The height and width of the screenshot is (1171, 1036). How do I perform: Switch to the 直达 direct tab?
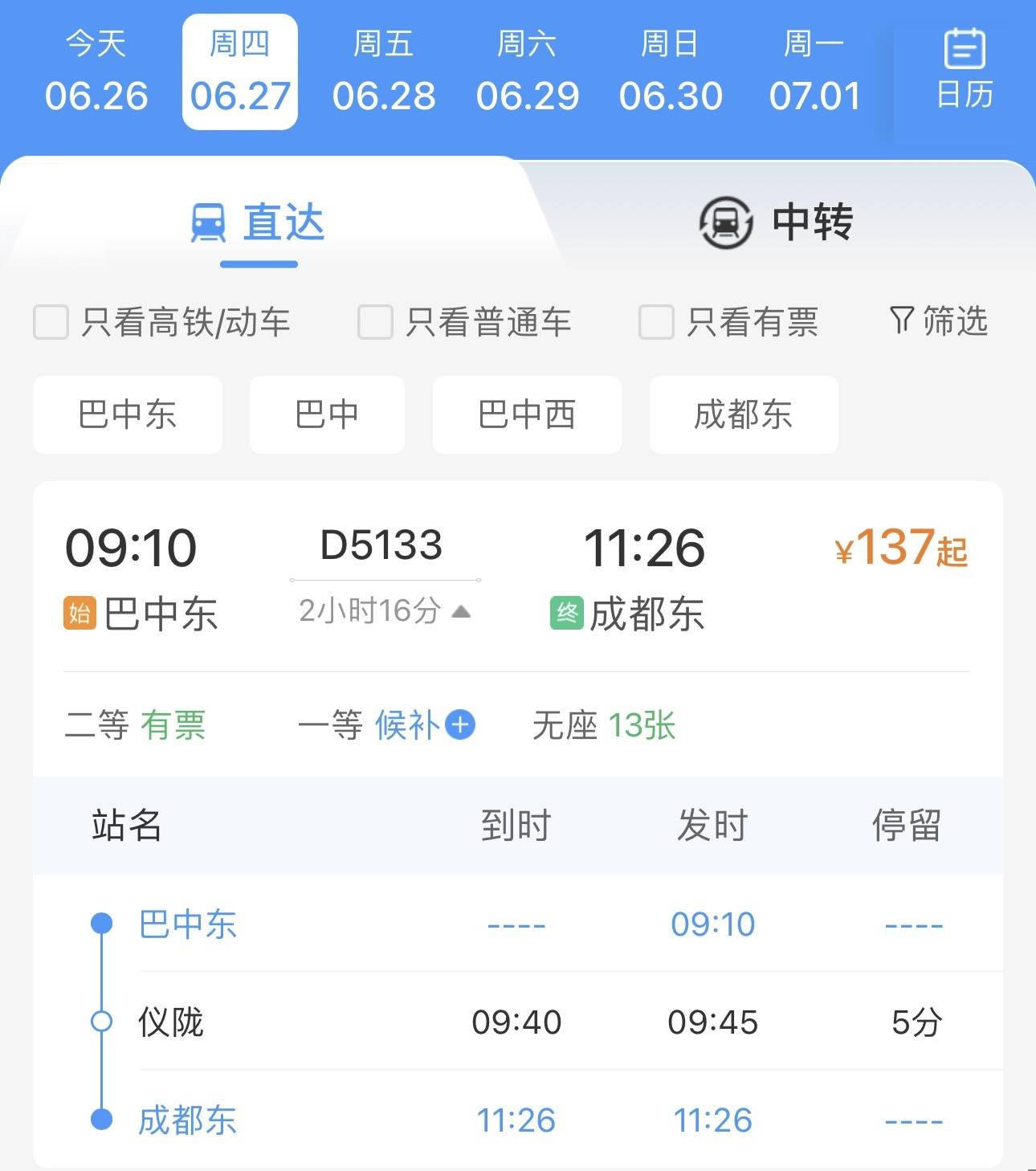click(259, 222)
